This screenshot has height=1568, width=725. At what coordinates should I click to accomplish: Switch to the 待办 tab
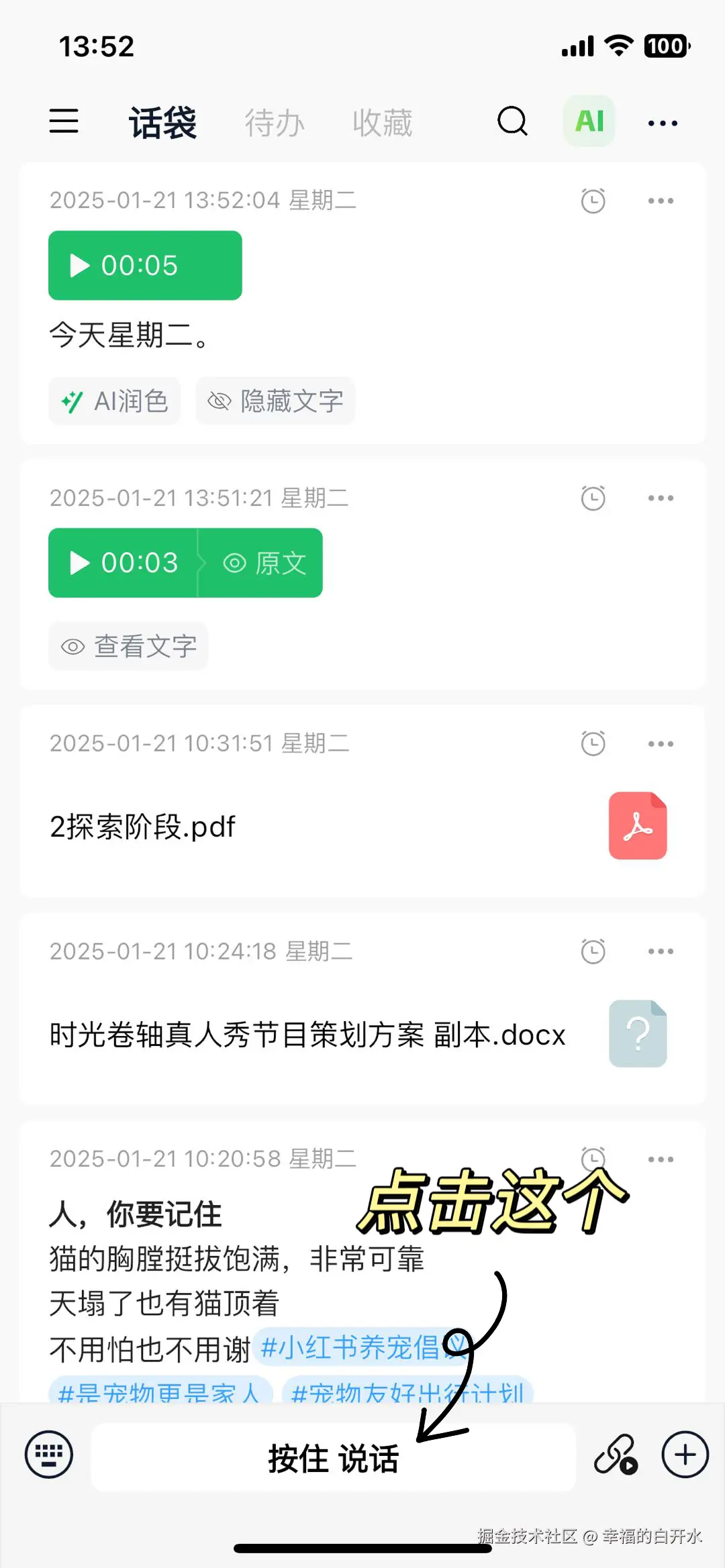point(274,123)
